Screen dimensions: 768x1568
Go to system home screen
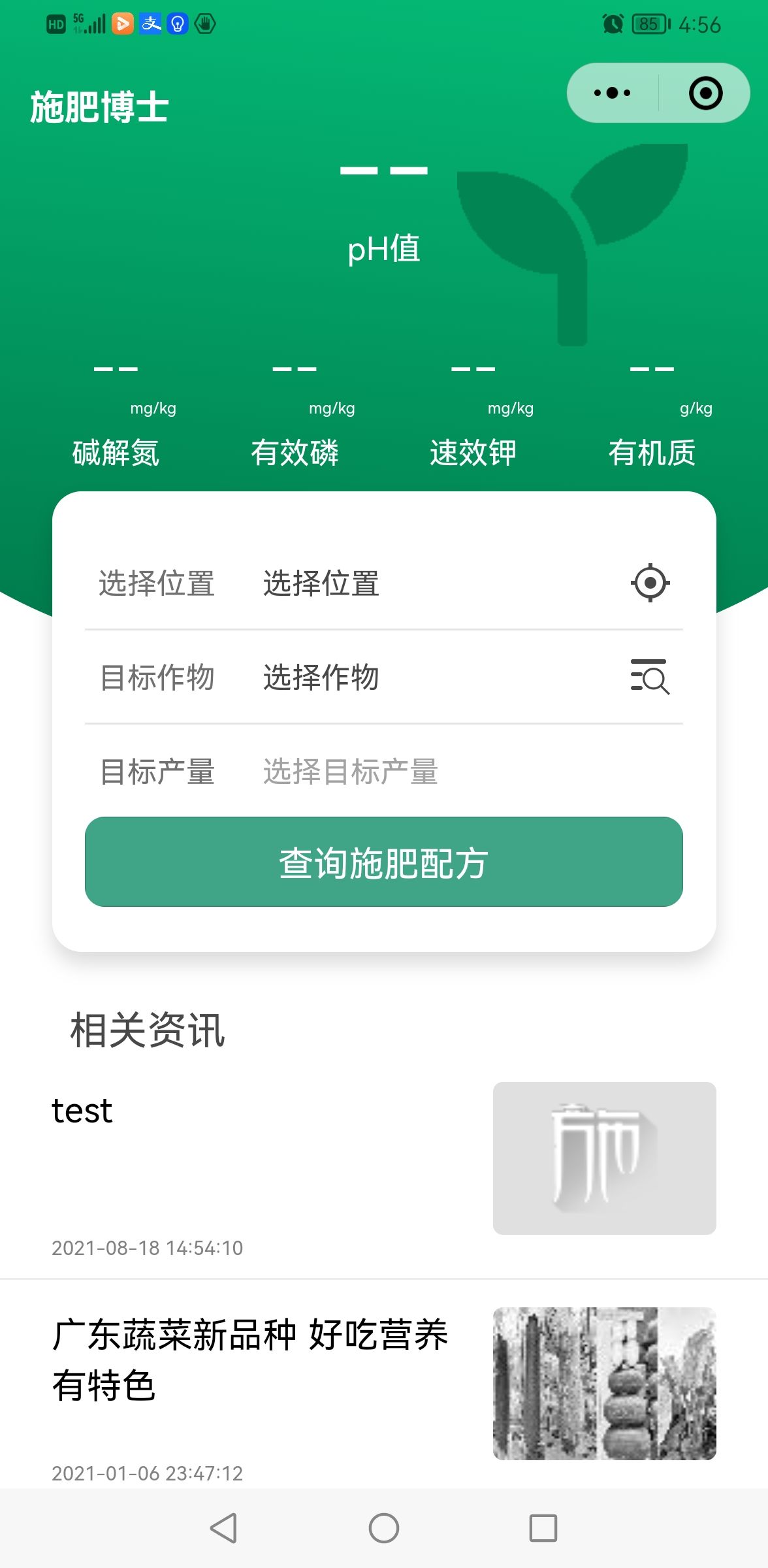click(x=384, y=1528)
